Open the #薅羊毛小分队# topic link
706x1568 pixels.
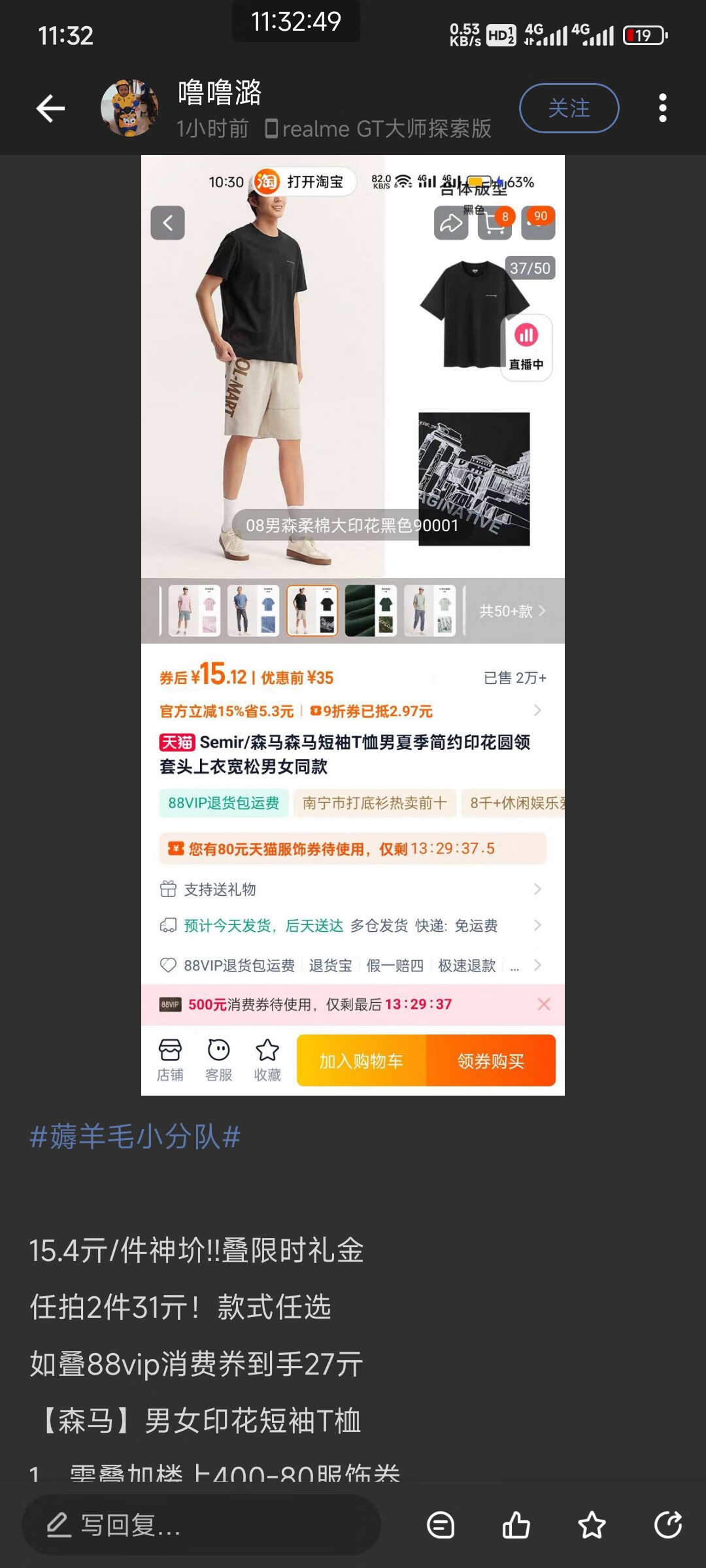(x=135, y=1137)
